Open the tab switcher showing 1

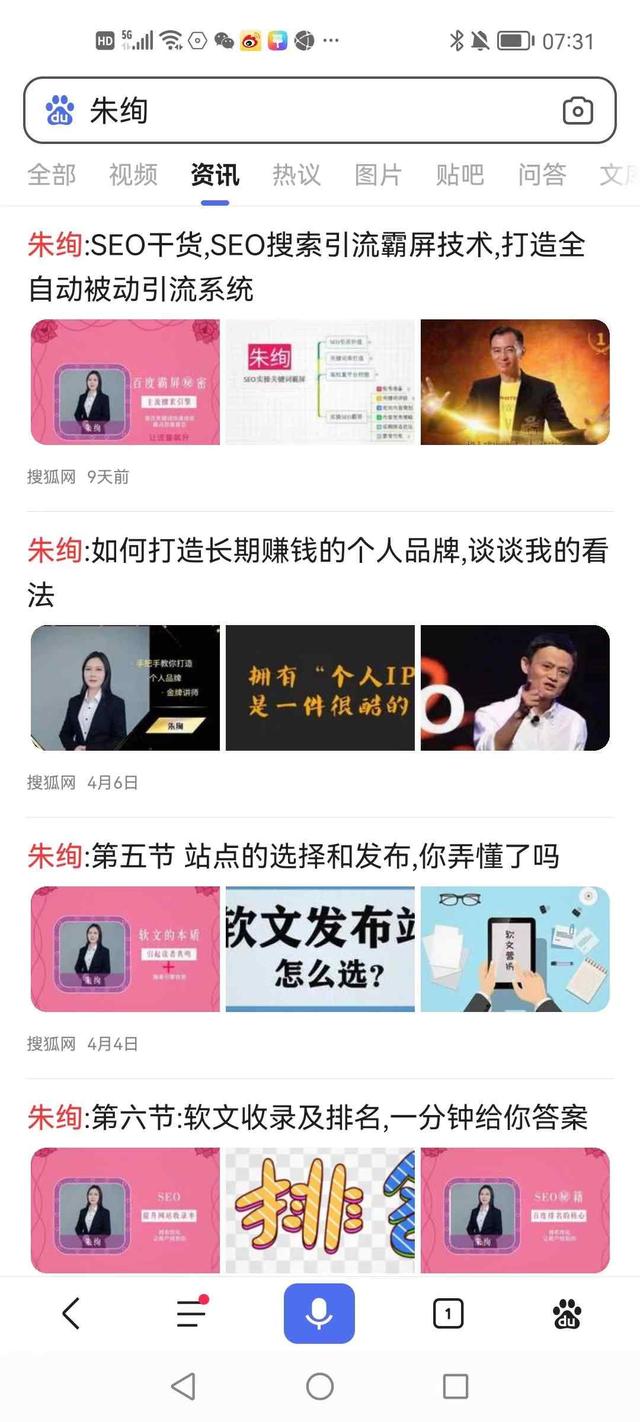(448, 1313)
